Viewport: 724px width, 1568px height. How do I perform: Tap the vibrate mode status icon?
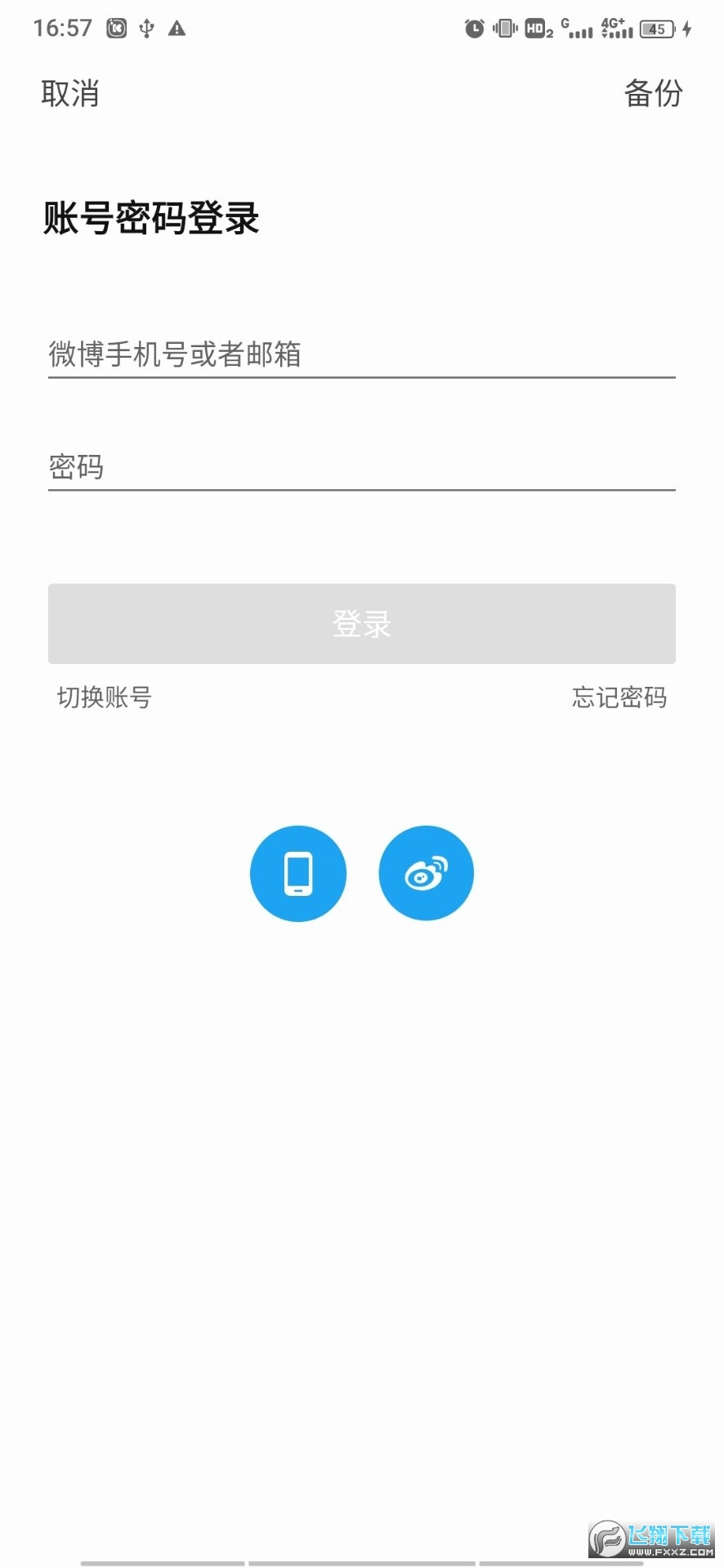pos(504,27)
